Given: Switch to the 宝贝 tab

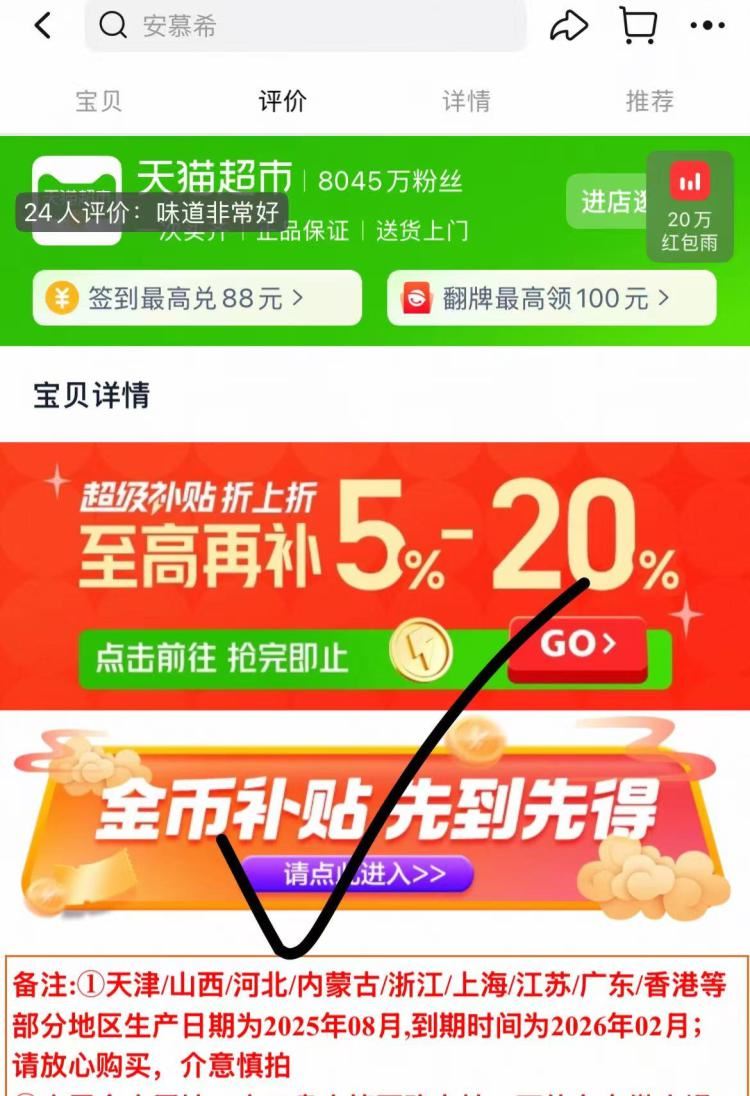Looking at the screenshot, I should coord(99,101).
